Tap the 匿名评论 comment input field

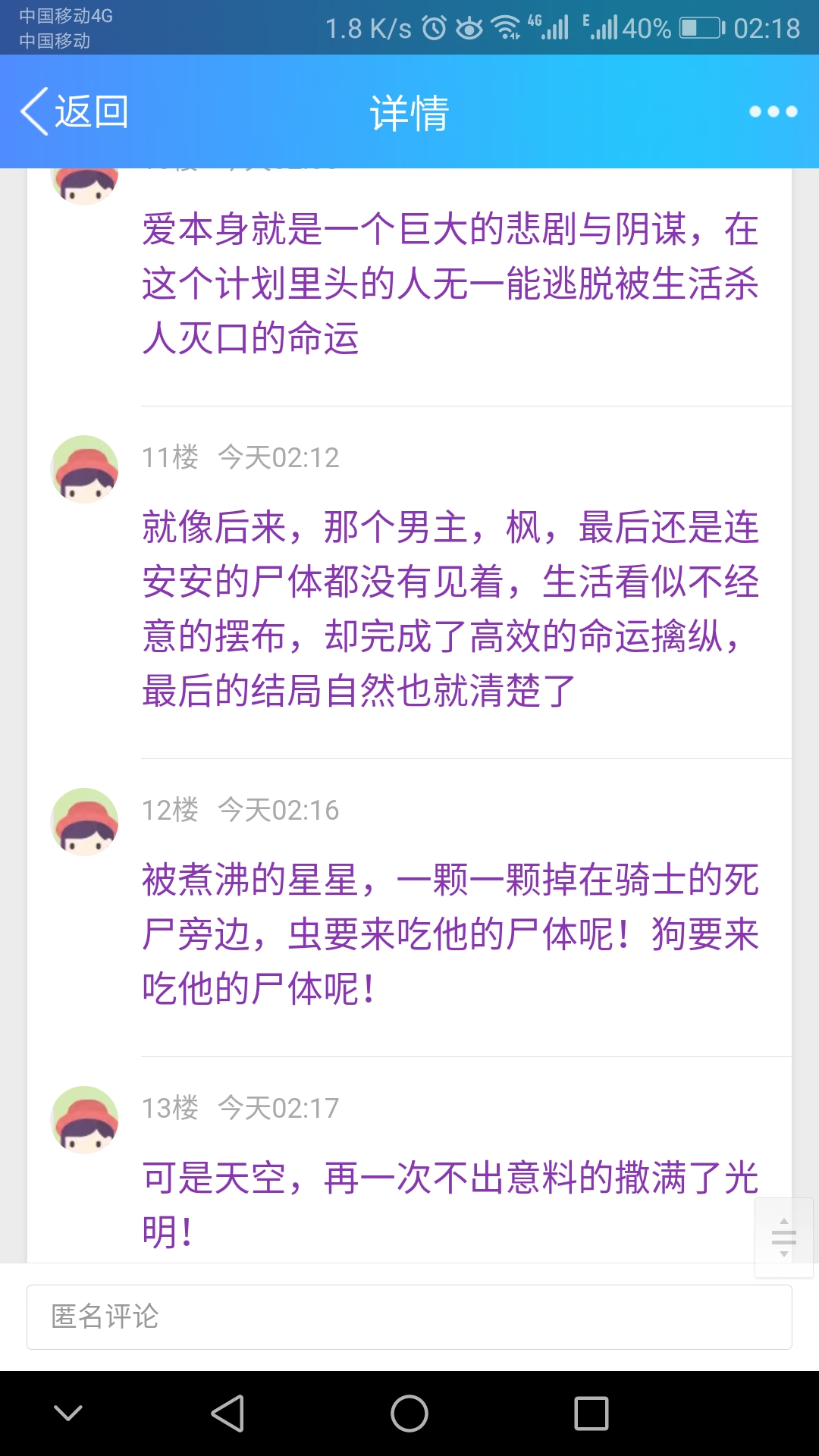pos(409,1317)
